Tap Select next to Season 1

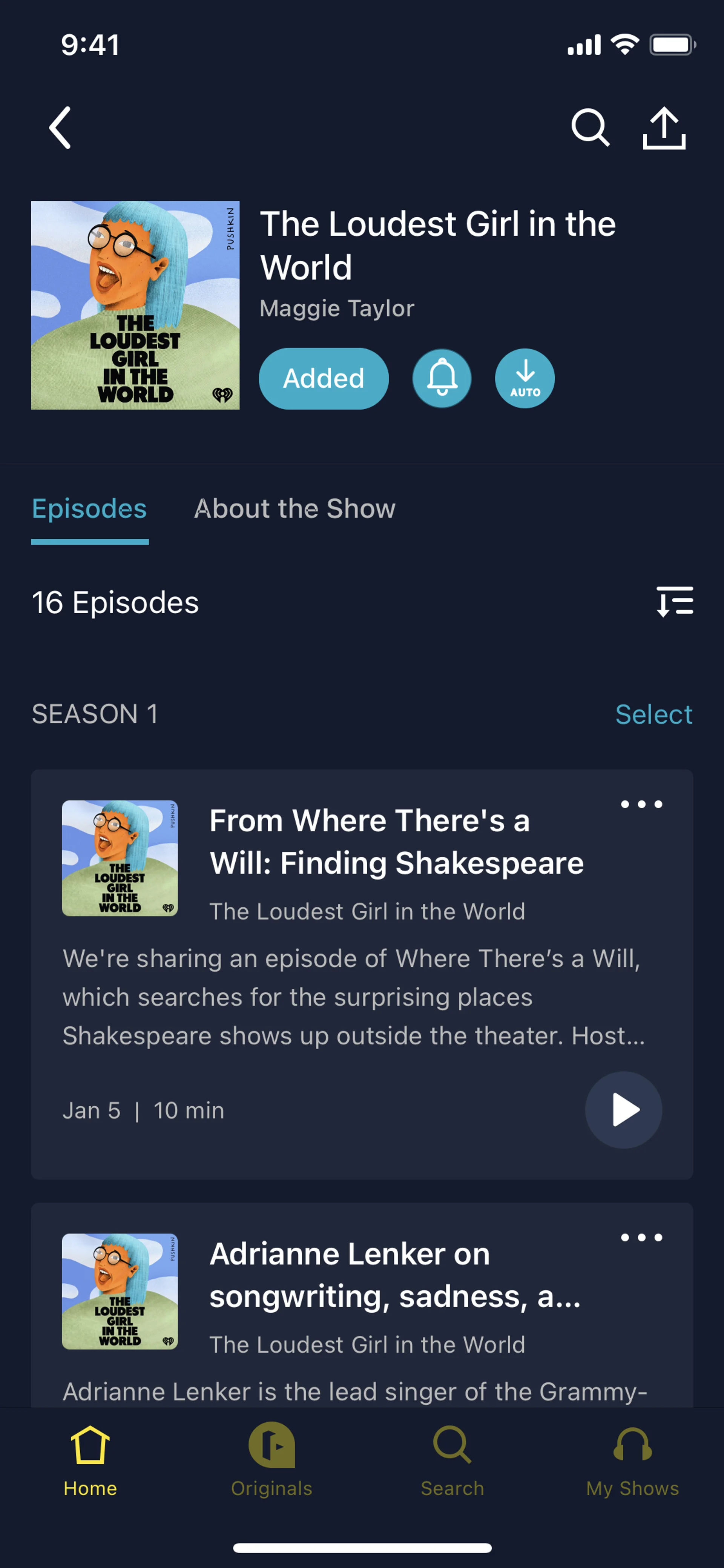pyautogui.click(x=653, y=715)
